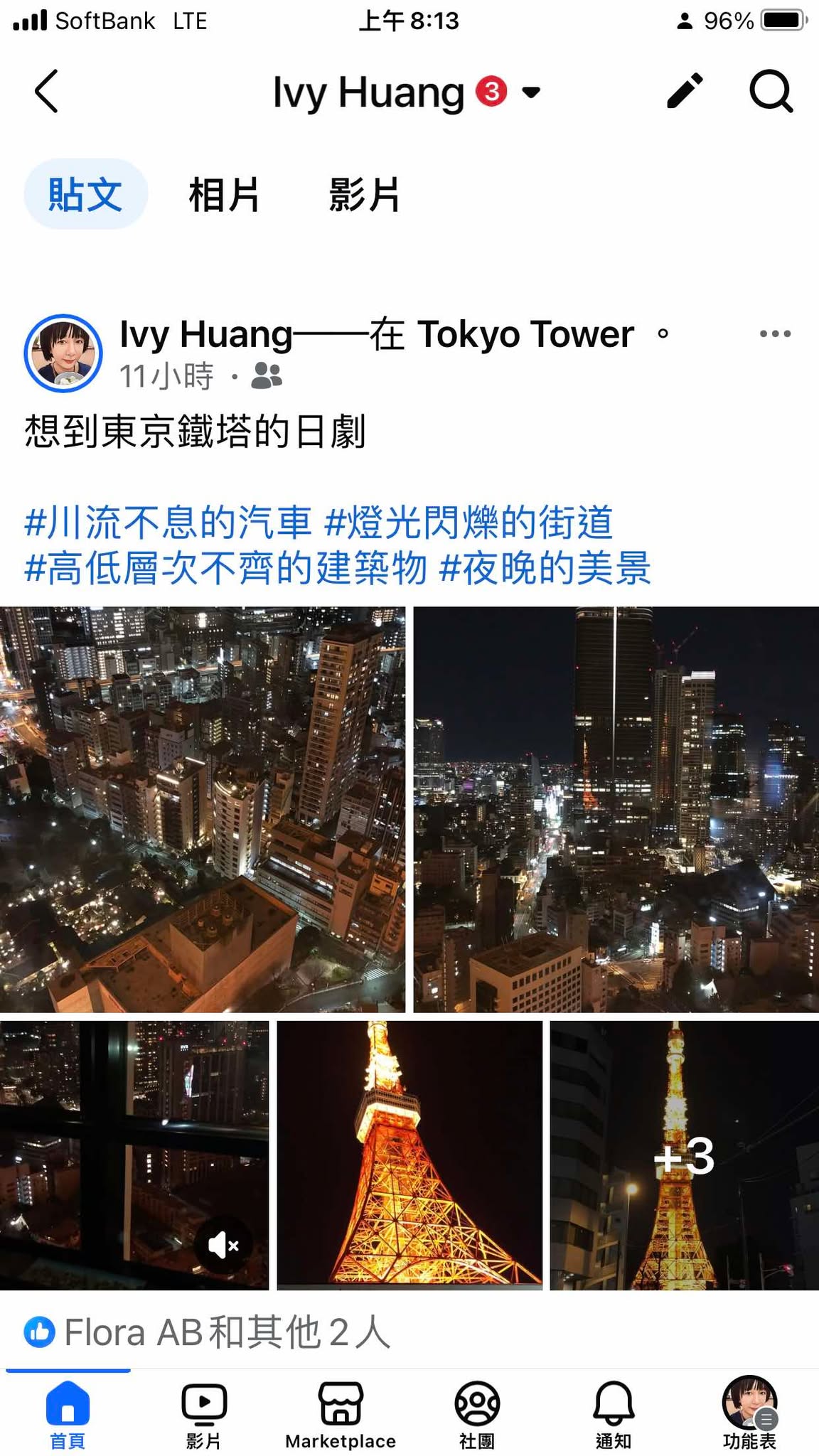Unmute the video in the post
This screenshot has width=819, height=1456.
pyautogui.click(x=223, y=1245)
